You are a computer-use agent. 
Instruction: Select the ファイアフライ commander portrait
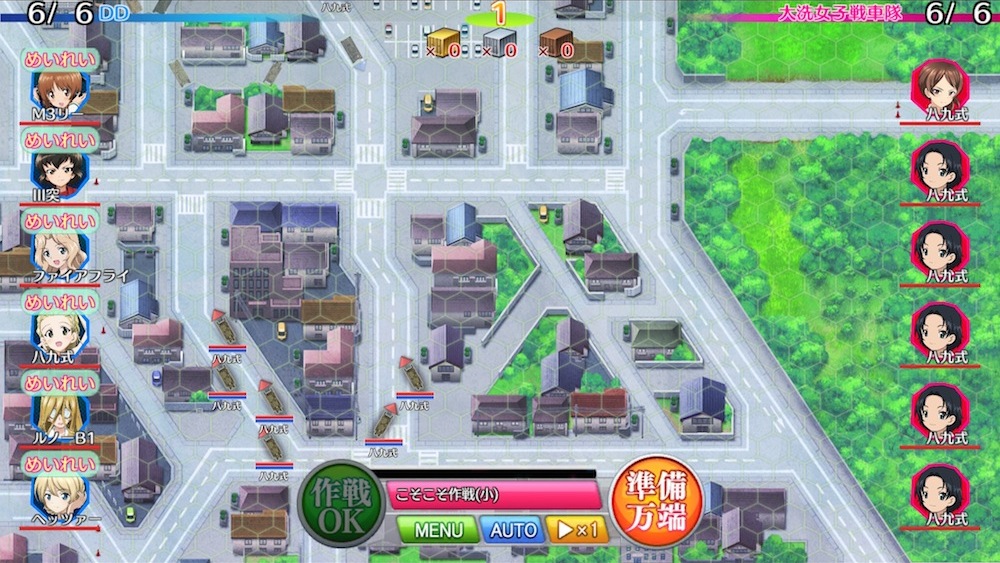coord(59,252)
